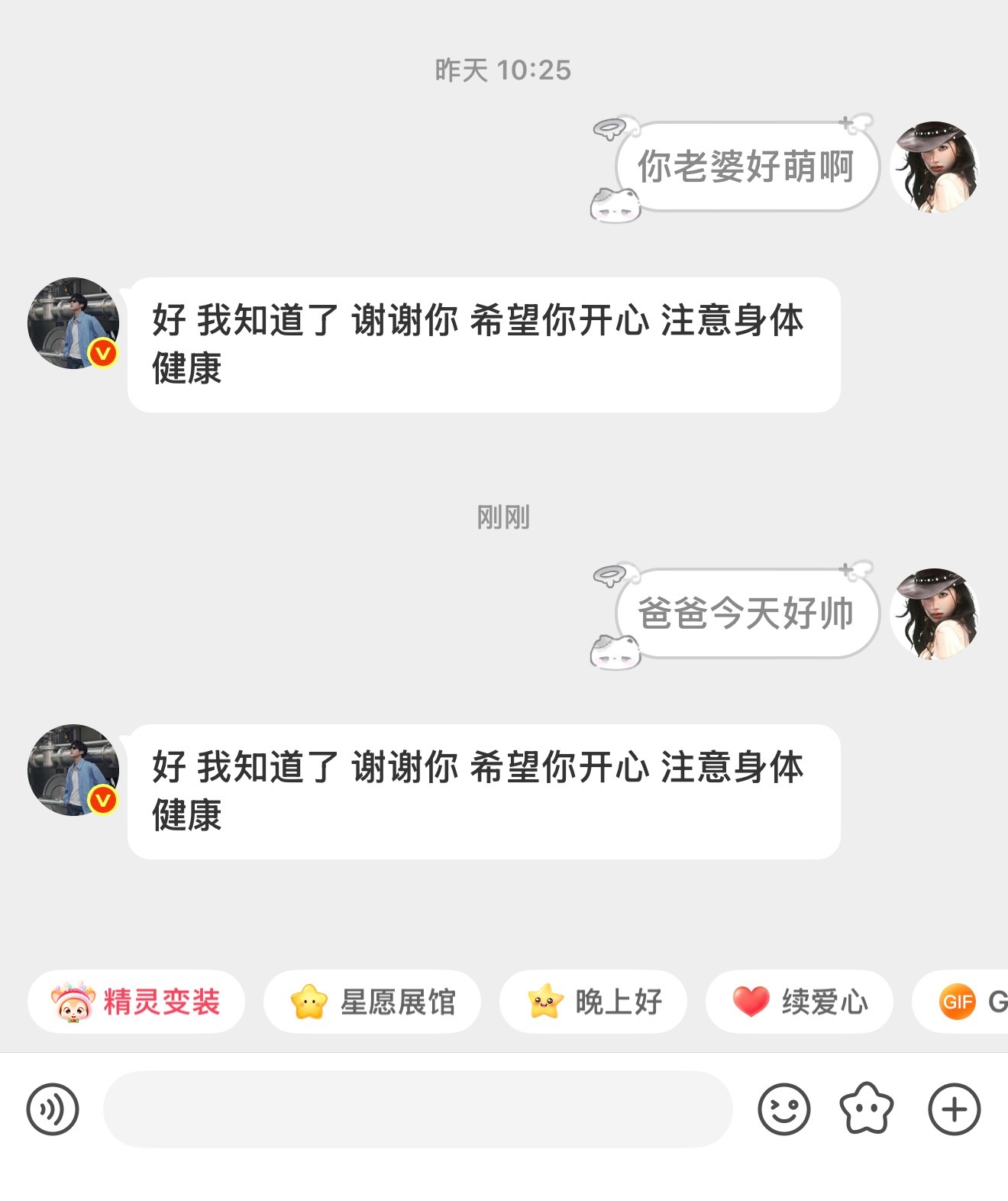Tap the 续爱心 quick action

799,1002
